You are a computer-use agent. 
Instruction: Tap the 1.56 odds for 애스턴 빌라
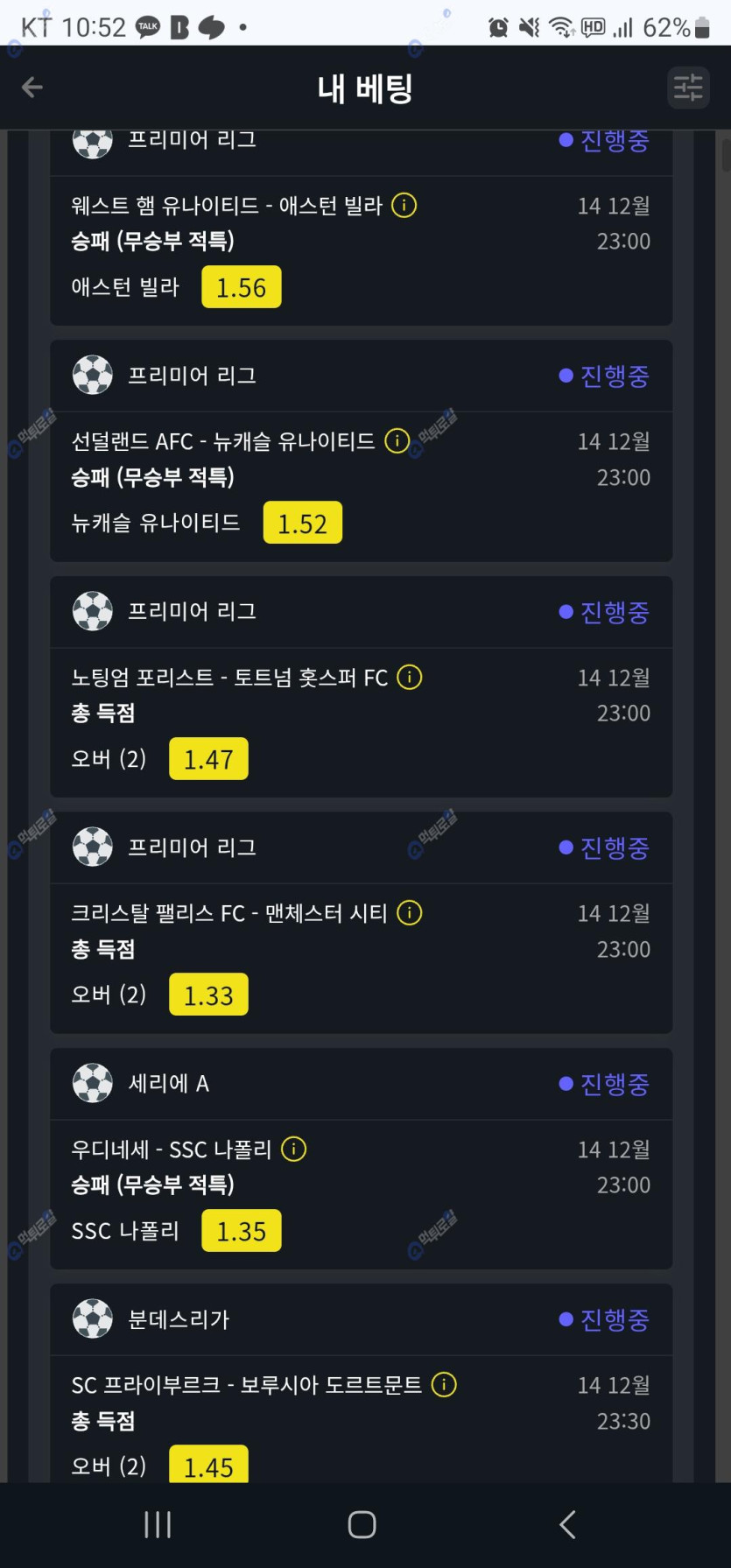pos(242,287)
